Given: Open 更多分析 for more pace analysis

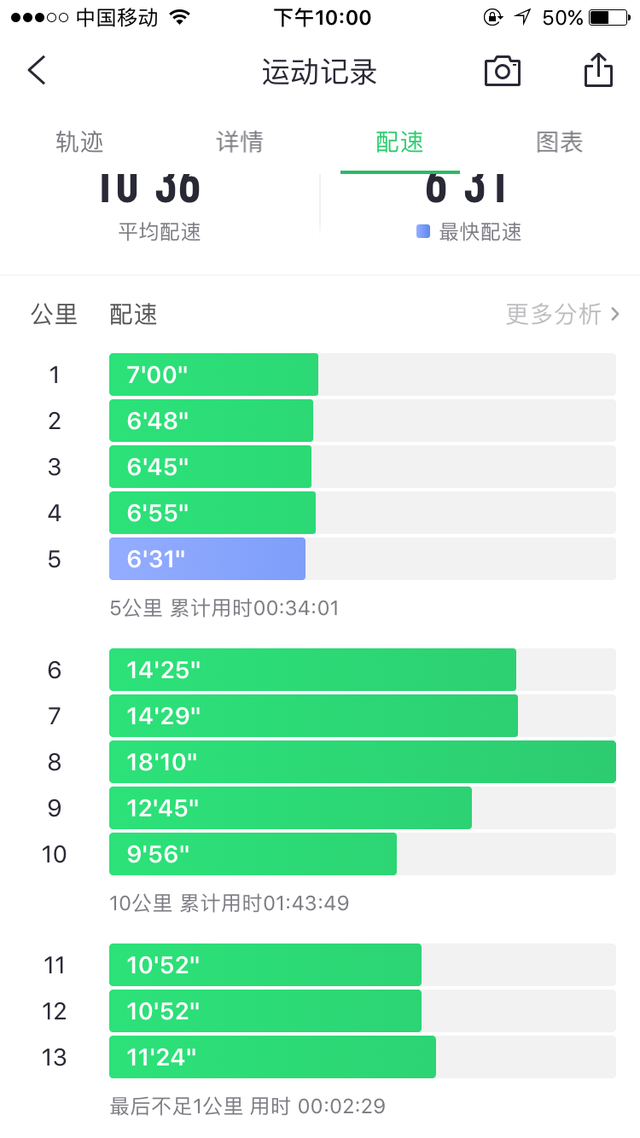Looking at the screenshot, I should click(x=563, y=314).
